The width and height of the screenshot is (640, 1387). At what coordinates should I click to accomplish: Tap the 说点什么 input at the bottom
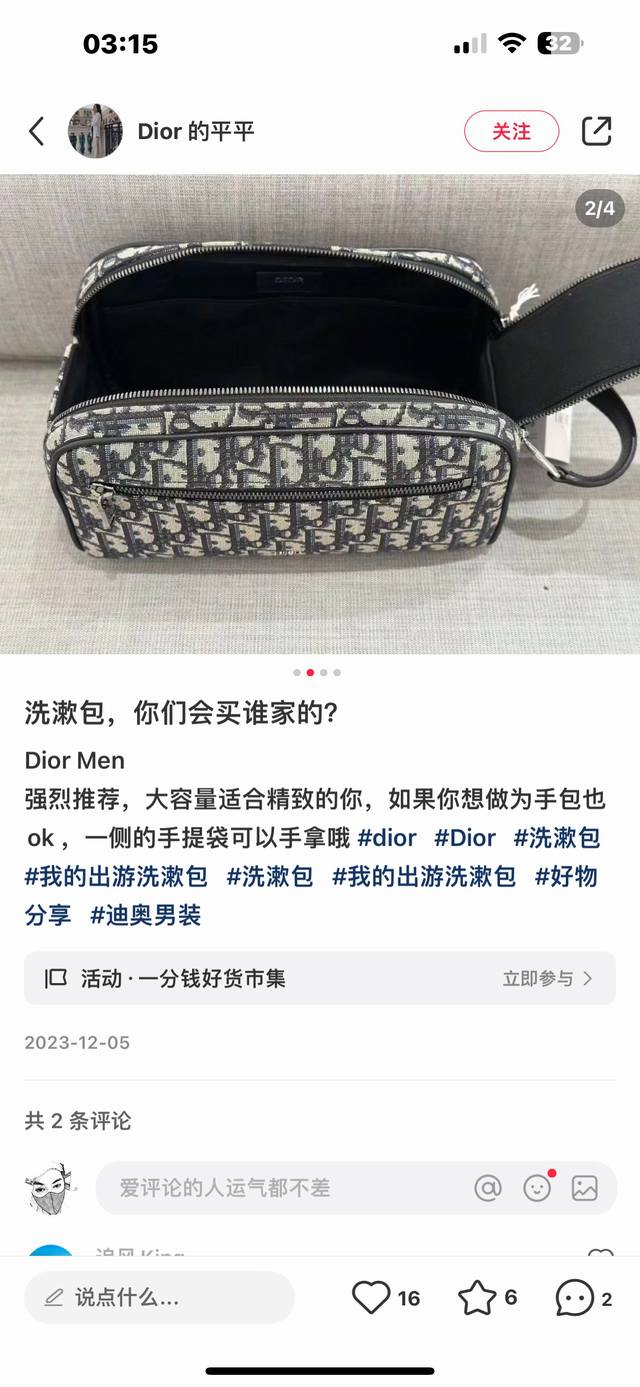[x=160, y=1298]
